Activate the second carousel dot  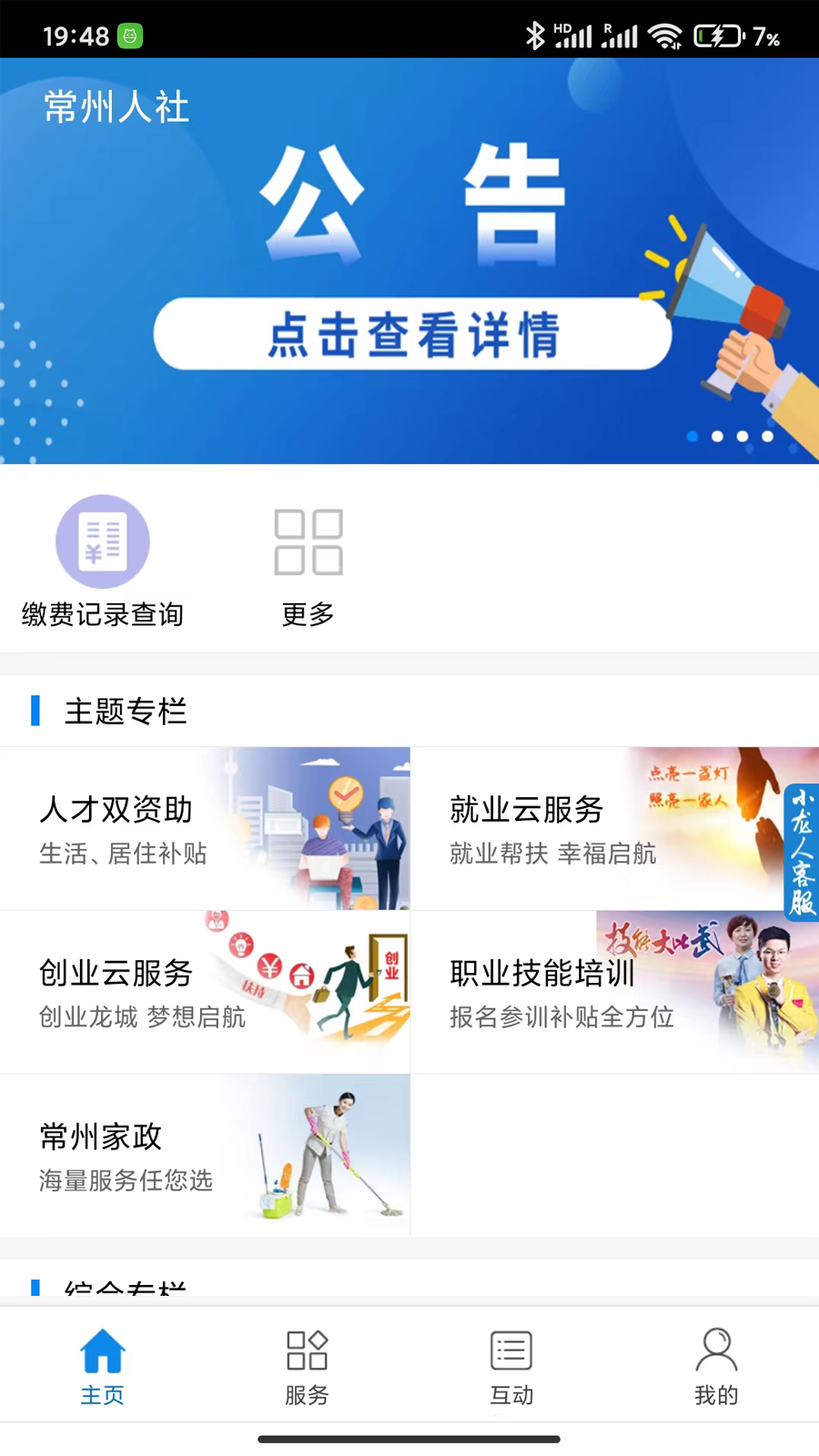tap(717, 436)
